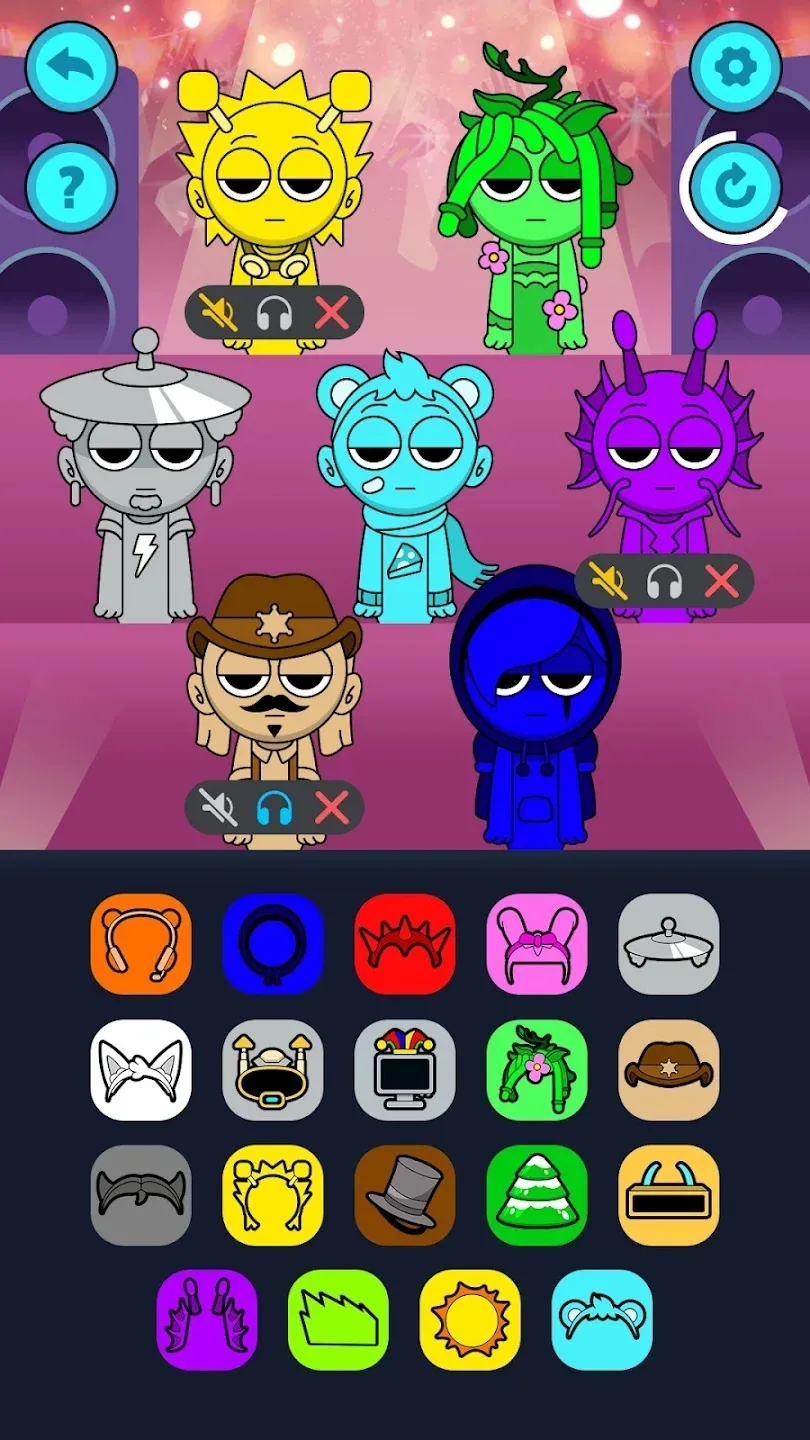Remove the purple horned character

pos(721,581)
